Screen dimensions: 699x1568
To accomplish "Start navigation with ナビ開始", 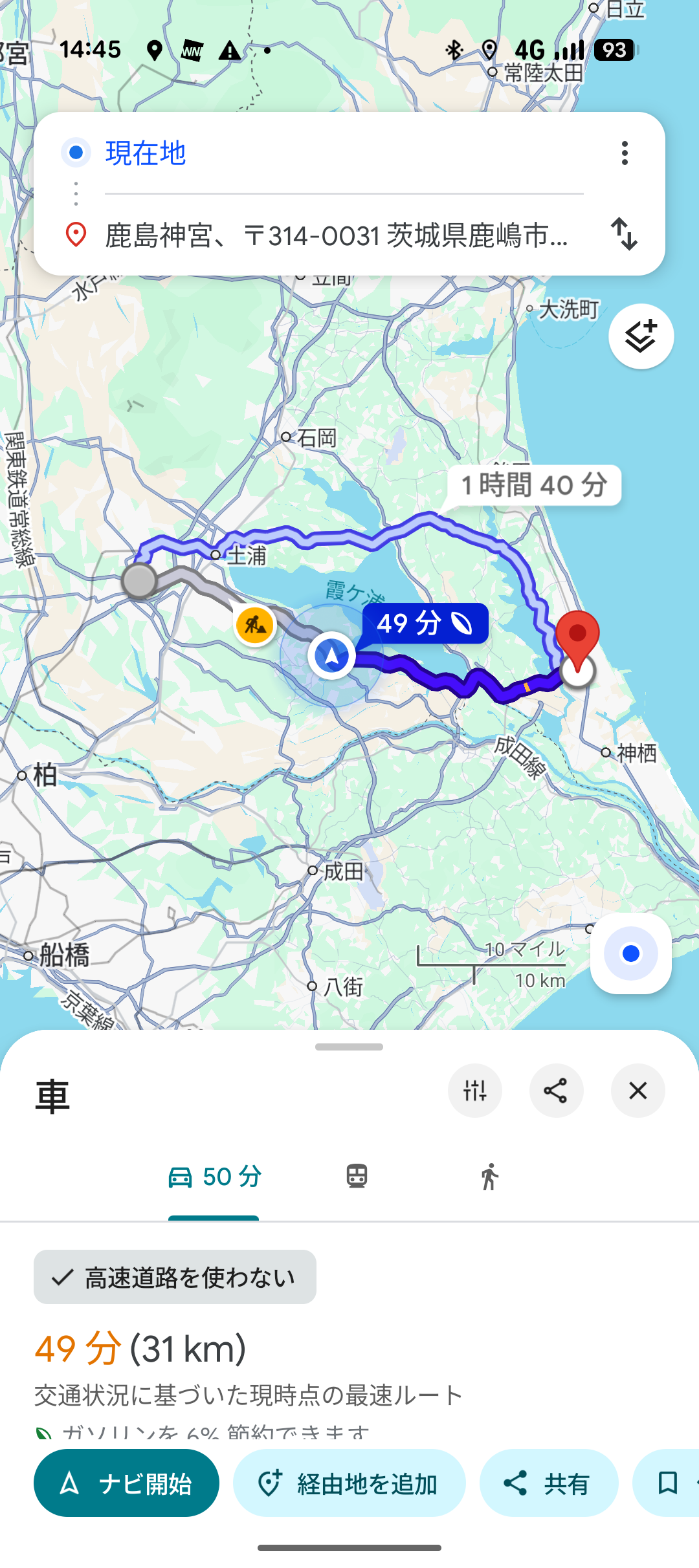I will (126, 1483).
